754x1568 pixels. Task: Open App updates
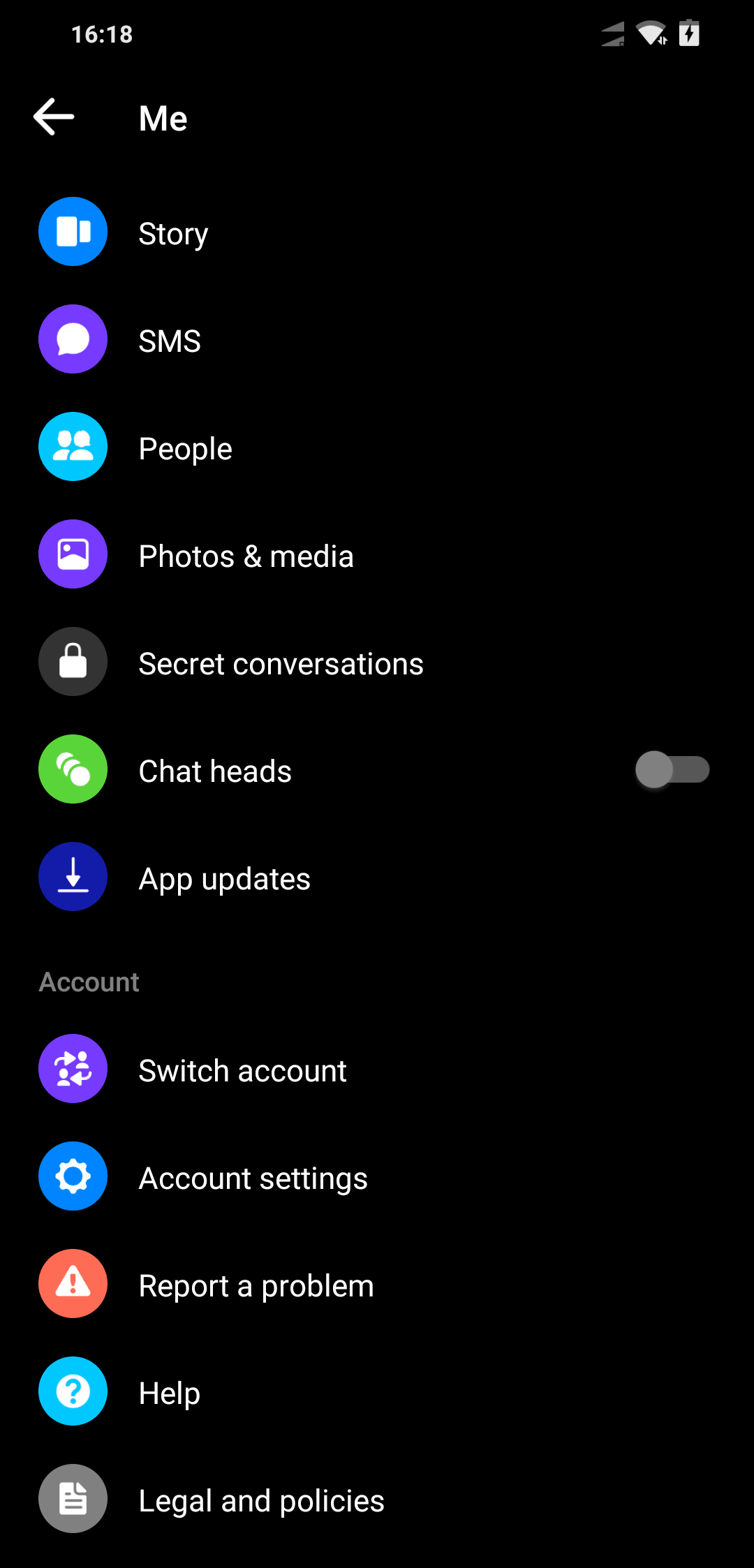(377, 877)
